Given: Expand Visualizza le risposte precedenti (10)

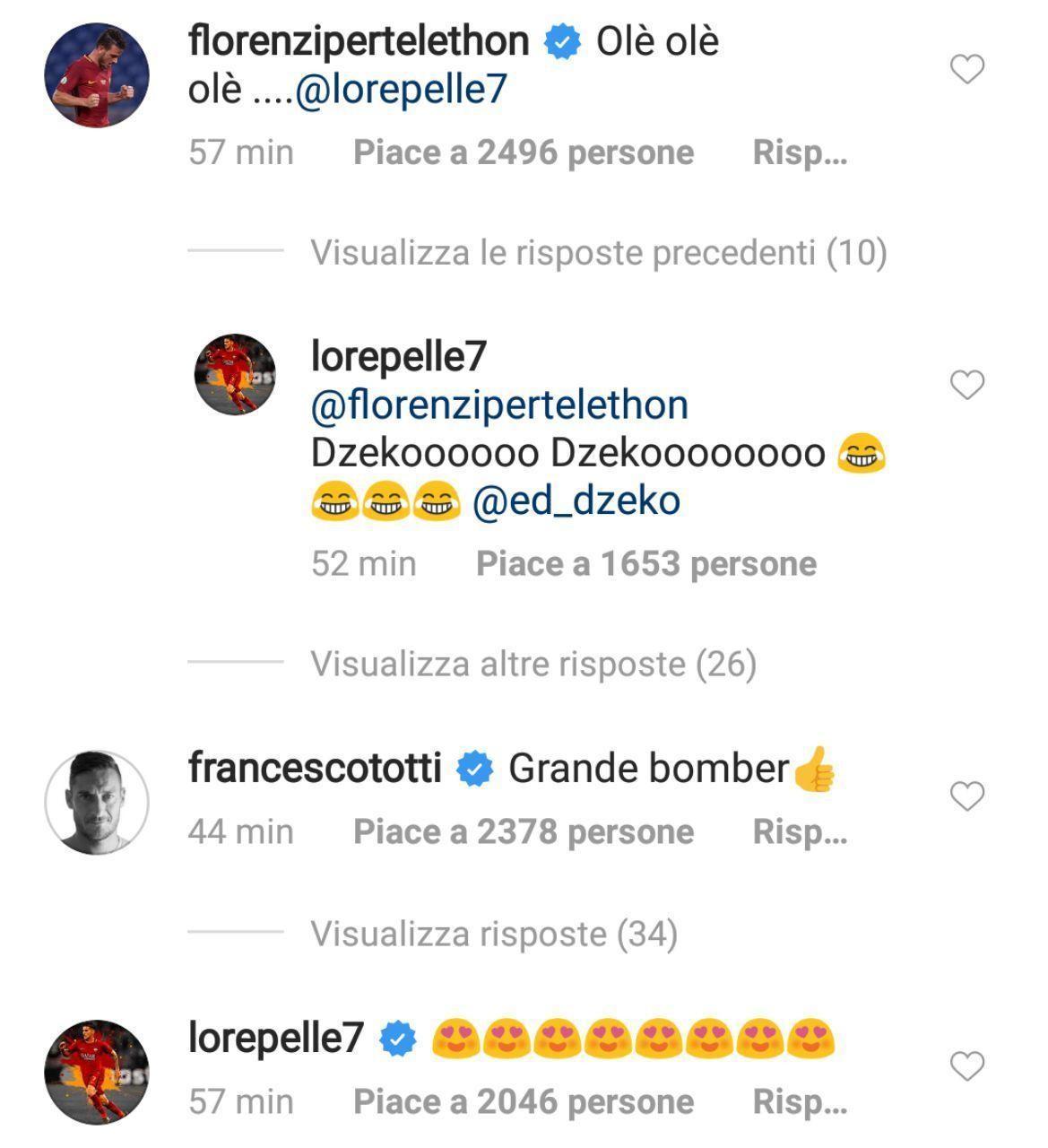Looking at the screenshot, I should (598, 253).
